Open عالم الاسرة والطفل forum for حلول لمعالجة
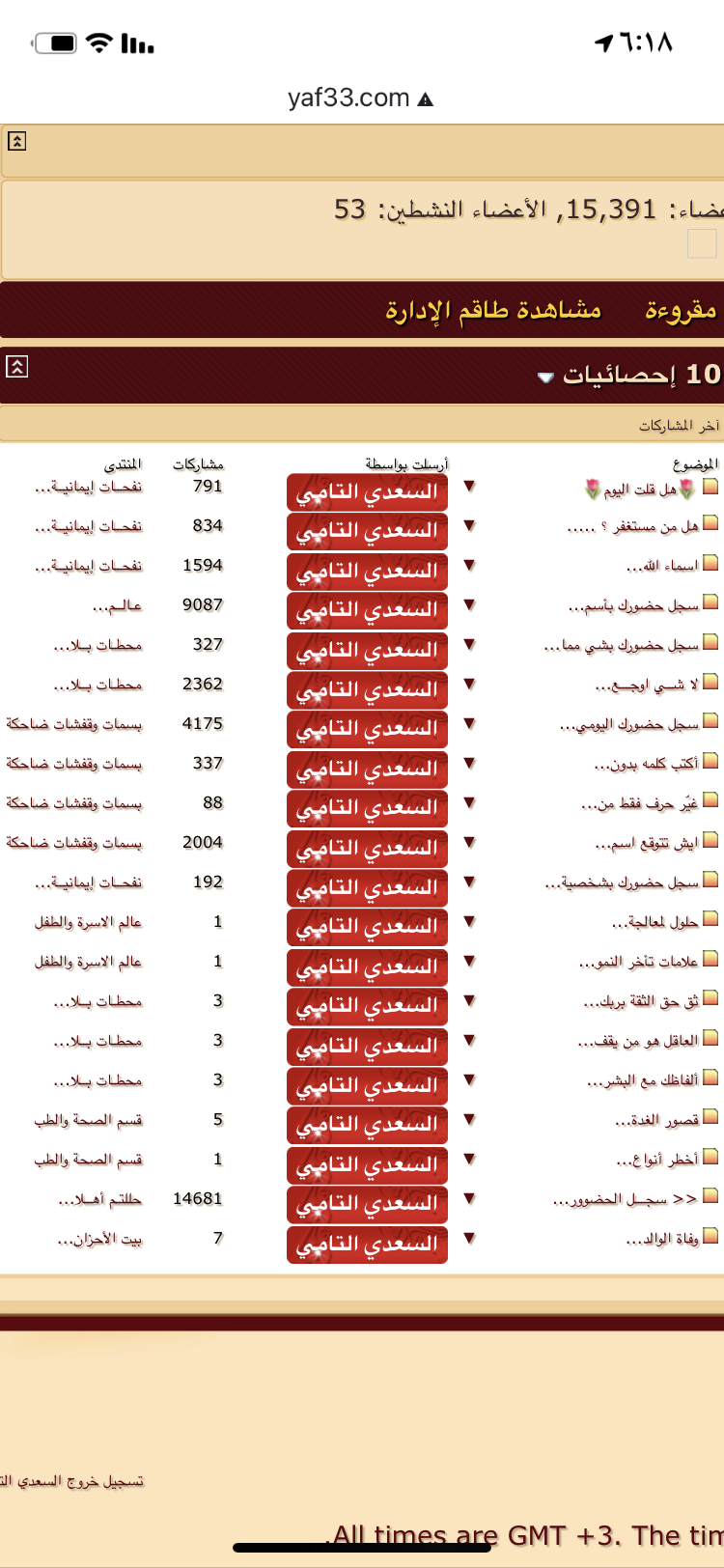 pyautogui.click(x=88, y=923)
